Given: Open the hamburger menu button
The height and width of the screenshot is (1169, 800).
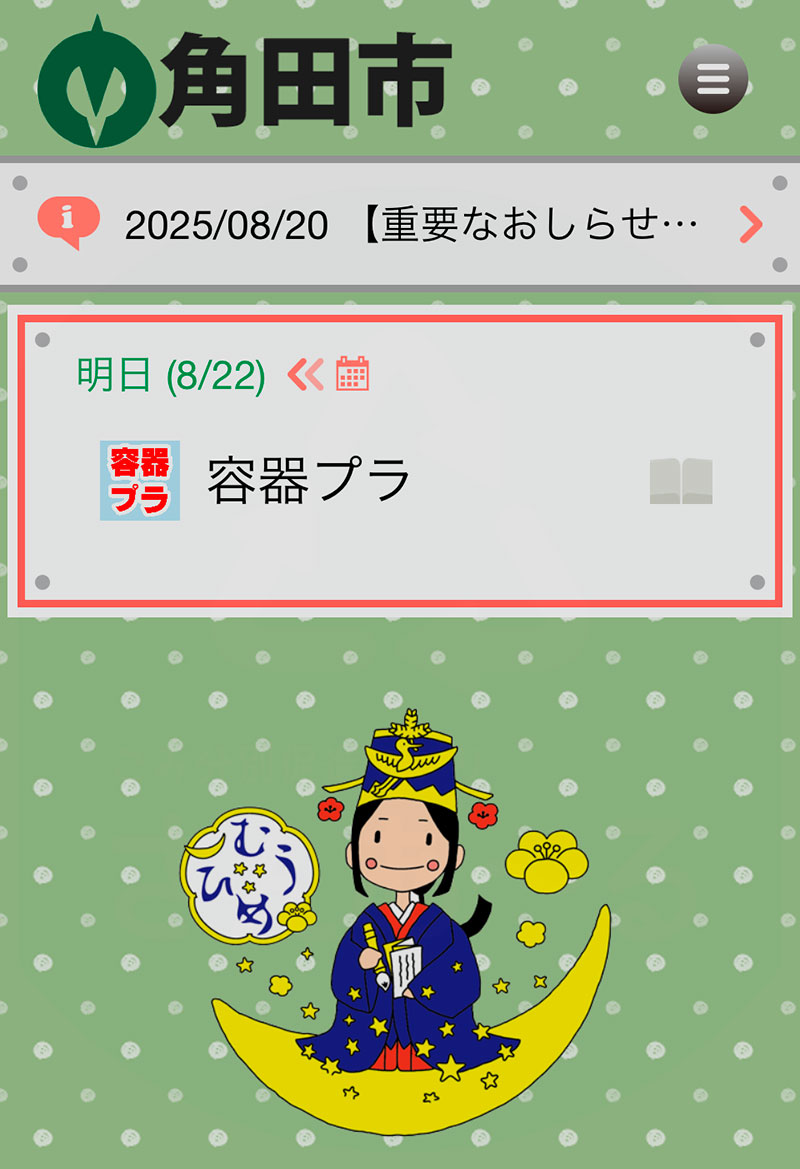Looking at the screenshot, I should coord(713,78).
